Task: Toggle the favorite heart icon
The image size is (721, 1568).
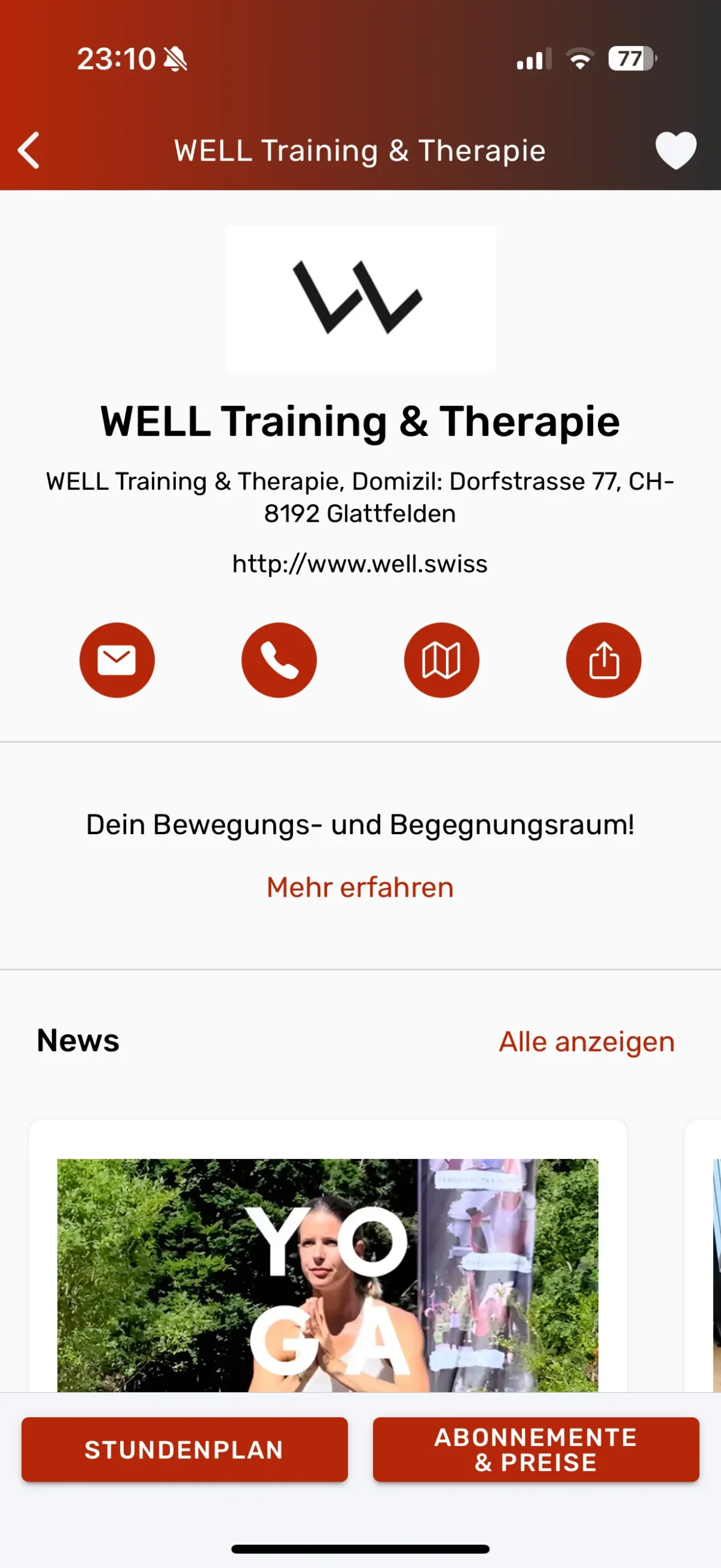Action: (675, 150)
